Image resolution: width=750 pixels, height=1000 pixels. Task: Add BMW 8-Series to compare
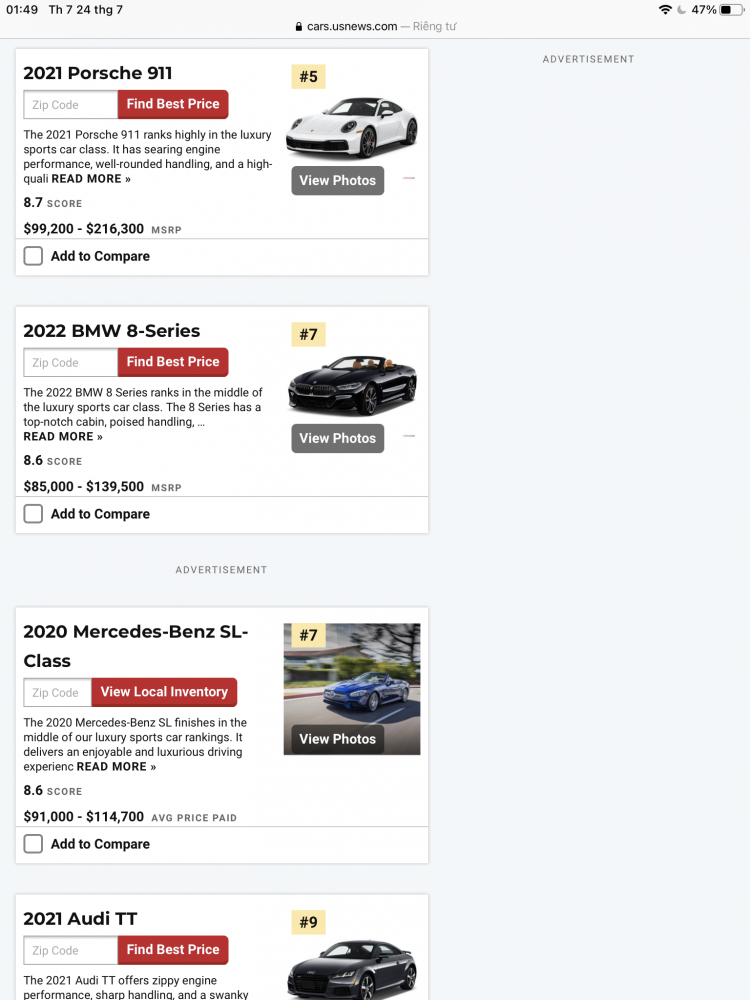pos(34,514)
